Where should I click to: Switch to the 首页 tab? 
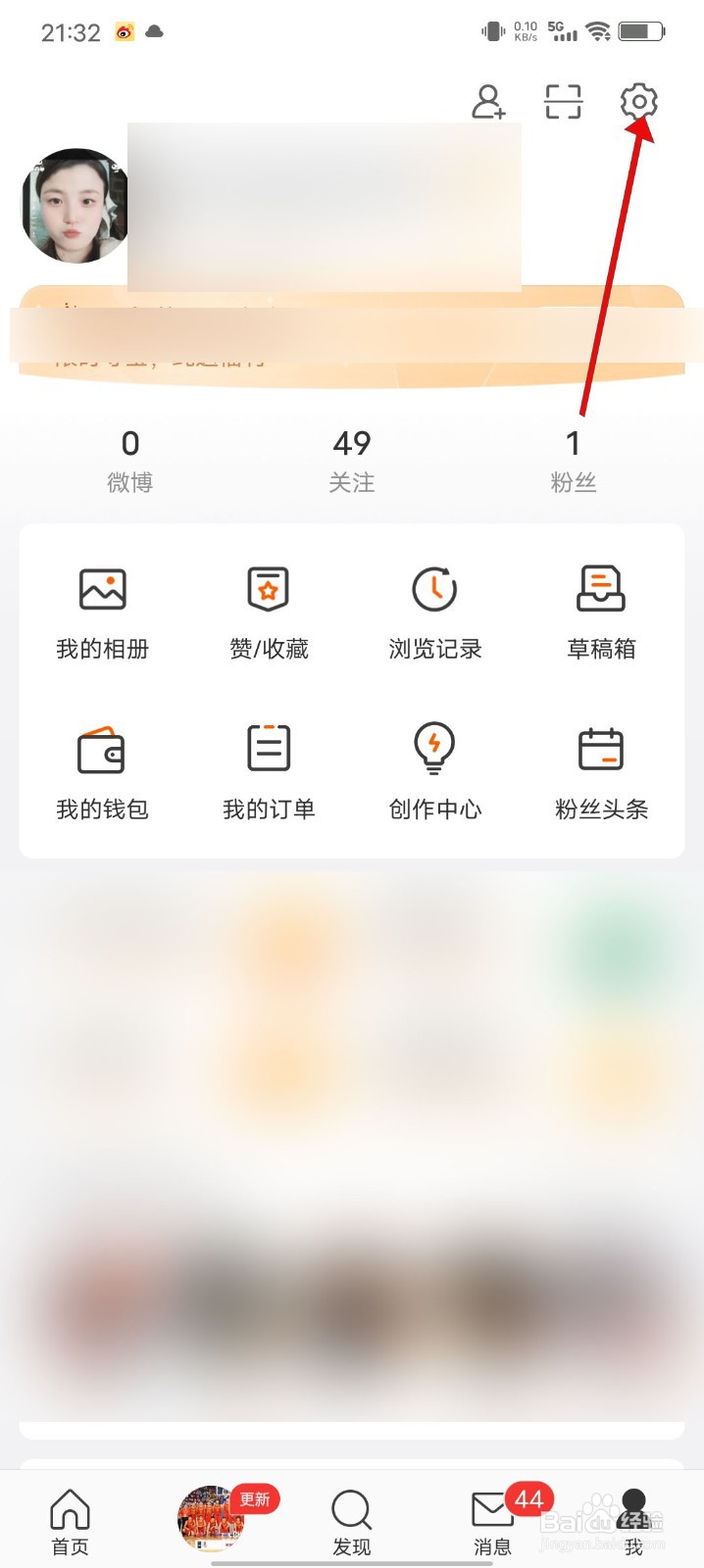pos(70,1521)
